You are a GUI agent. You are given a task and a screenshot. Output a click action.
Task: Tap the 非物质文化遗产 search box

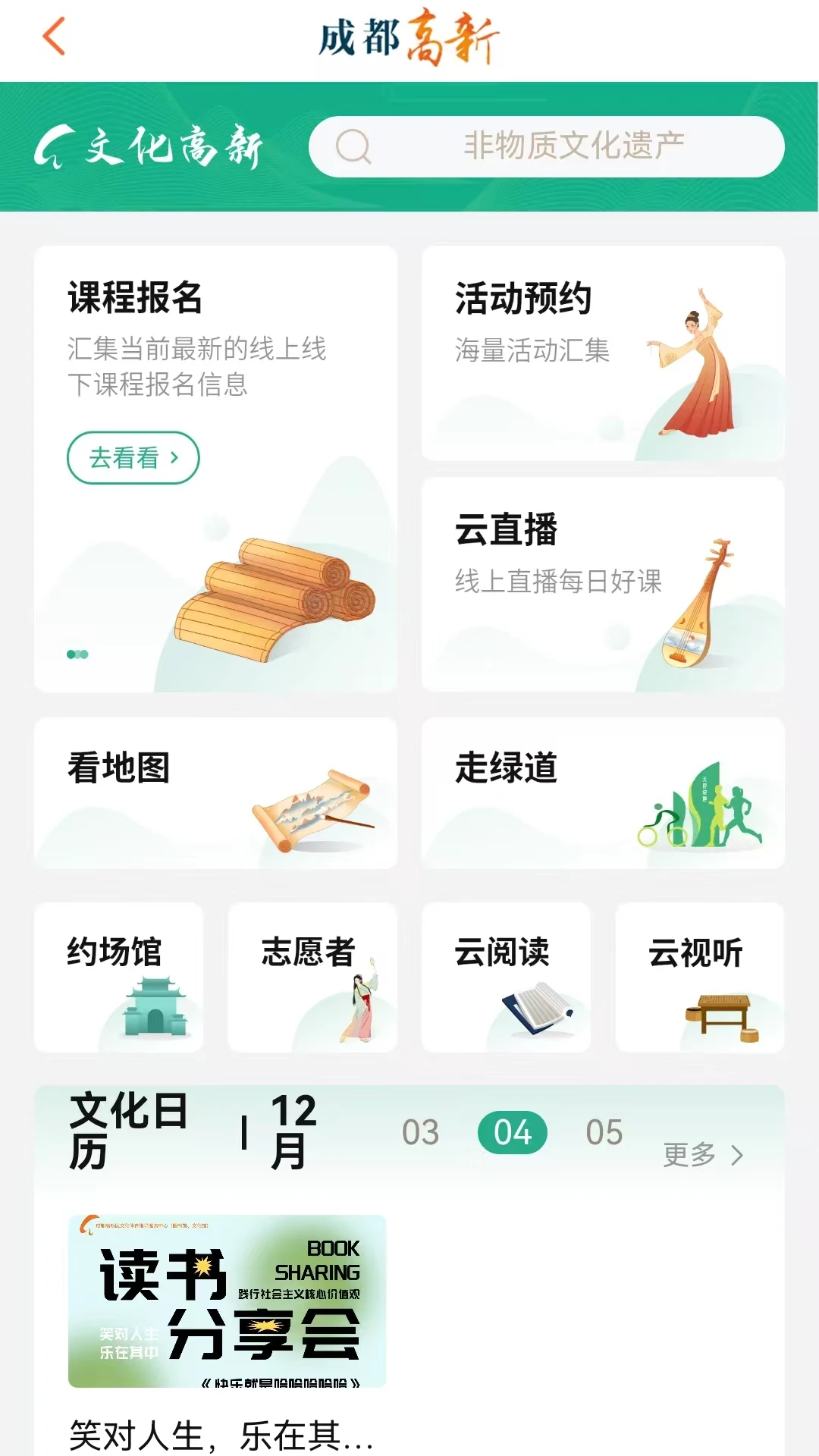(546, 146)
